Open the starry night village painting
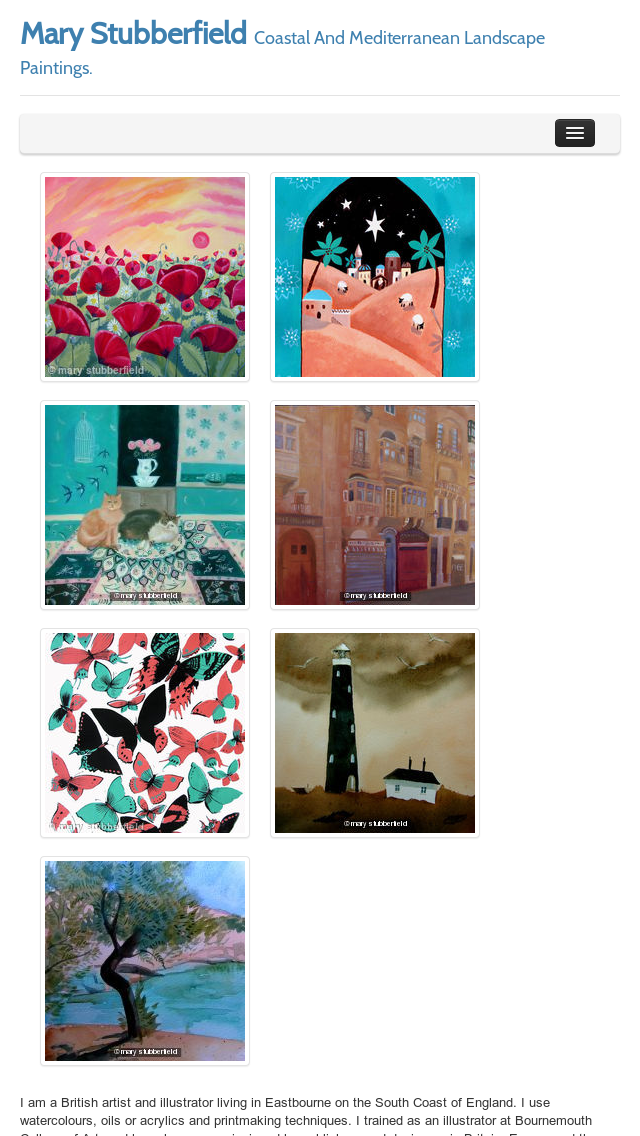Viewport: 640px width, 1136px height. tap(375, 277)
